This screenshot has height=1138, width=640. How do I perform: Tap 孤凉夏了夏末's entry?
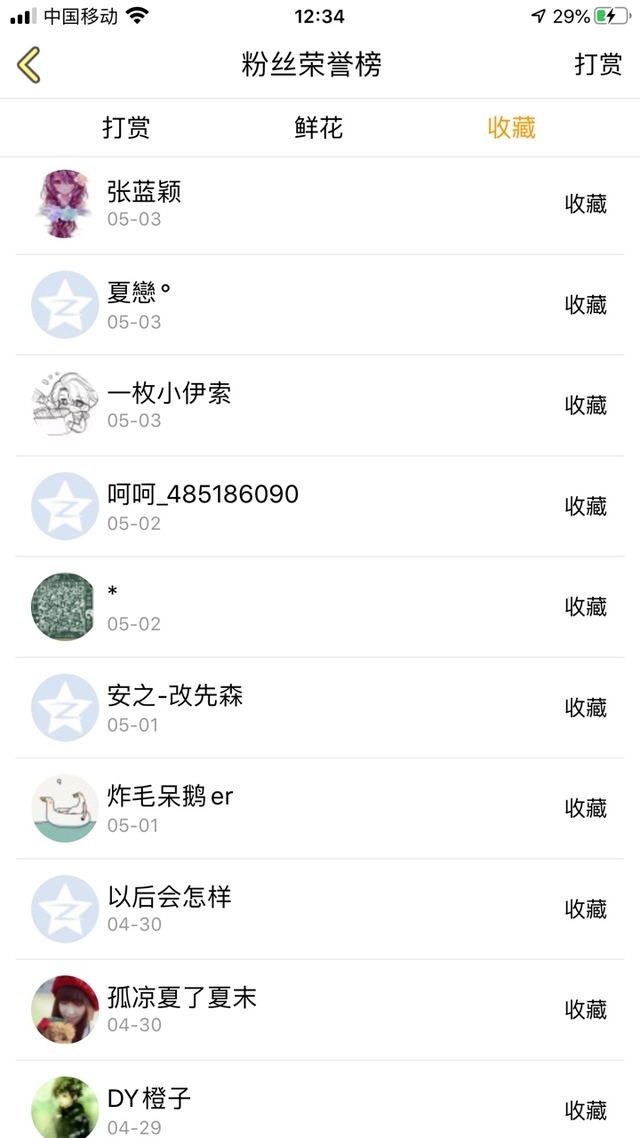point(320,1010)
